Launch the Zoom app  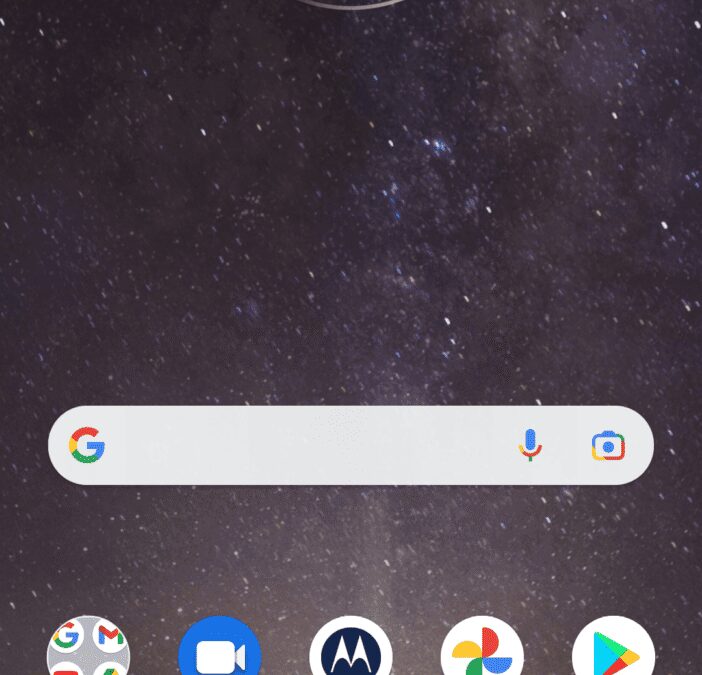pos(220,650)
